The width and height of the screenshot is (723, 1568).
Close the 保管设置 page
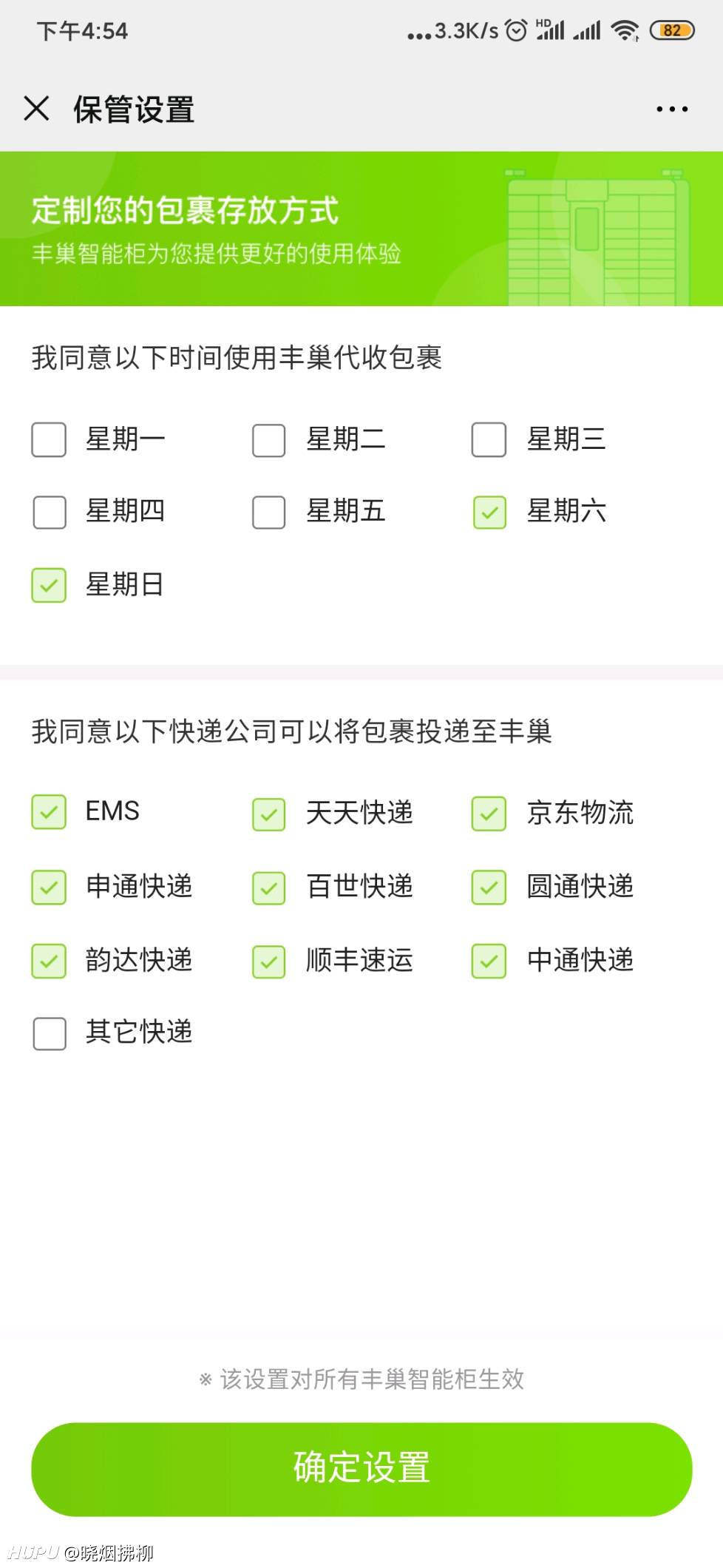tap(36, 109)
